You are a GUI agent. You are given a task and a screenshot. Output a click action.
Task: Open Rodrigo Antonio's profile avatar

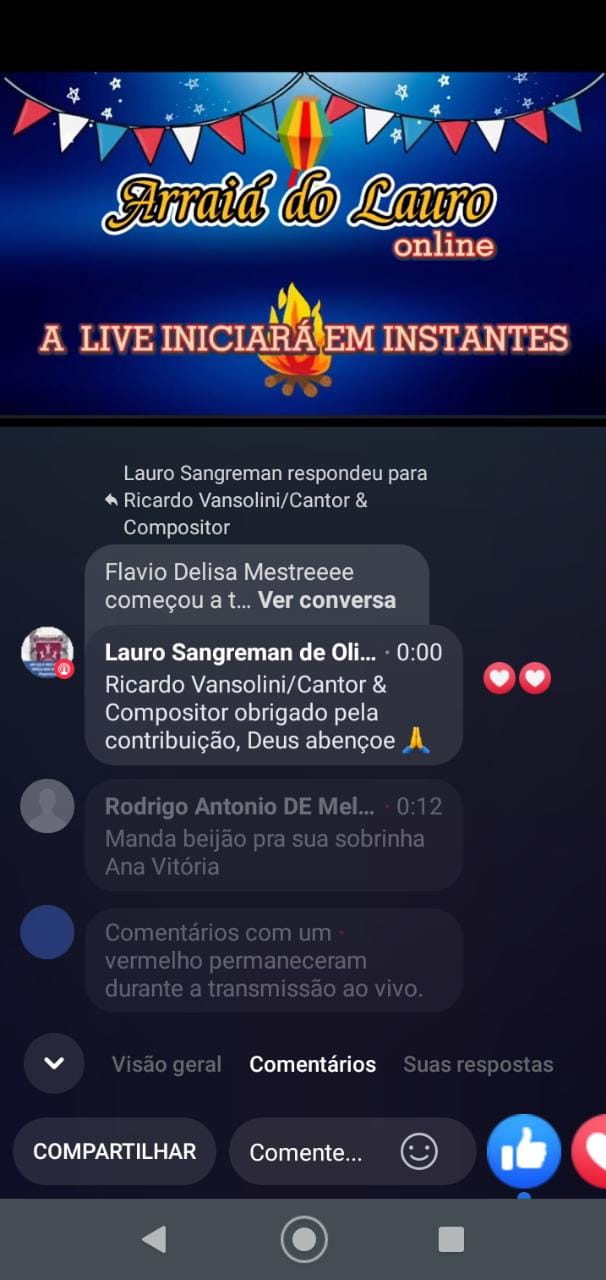(x=47, y=806)
